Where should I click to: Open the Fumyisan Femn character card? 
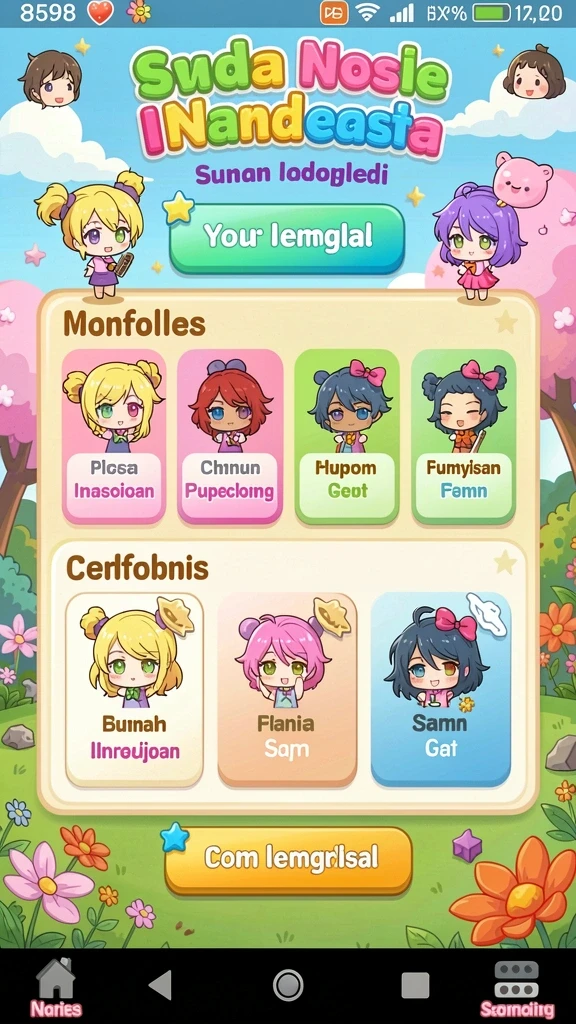(464, 436)
